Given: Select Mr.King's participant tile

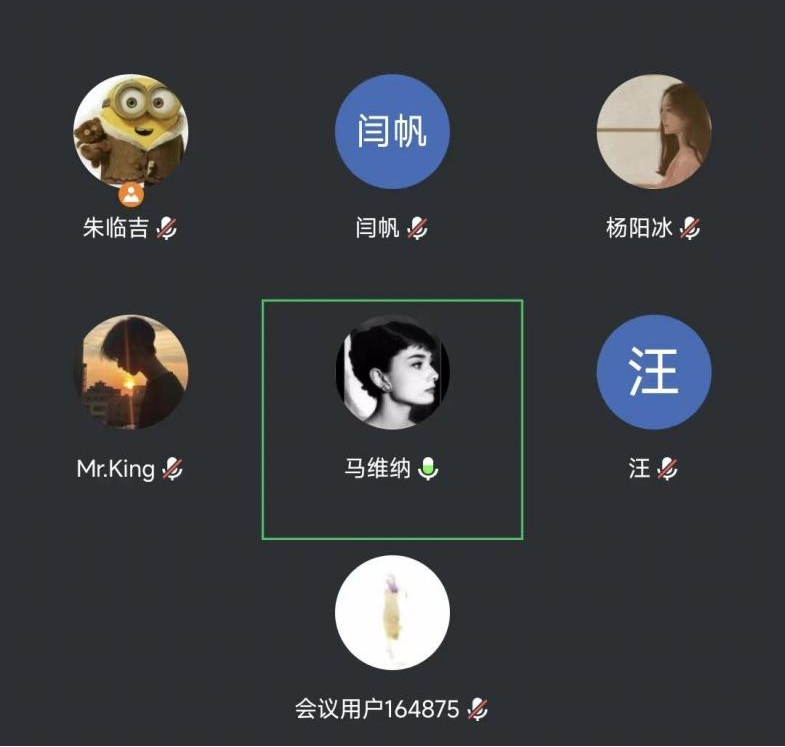Looking at the screenshot, I should (x=130, y=372).
